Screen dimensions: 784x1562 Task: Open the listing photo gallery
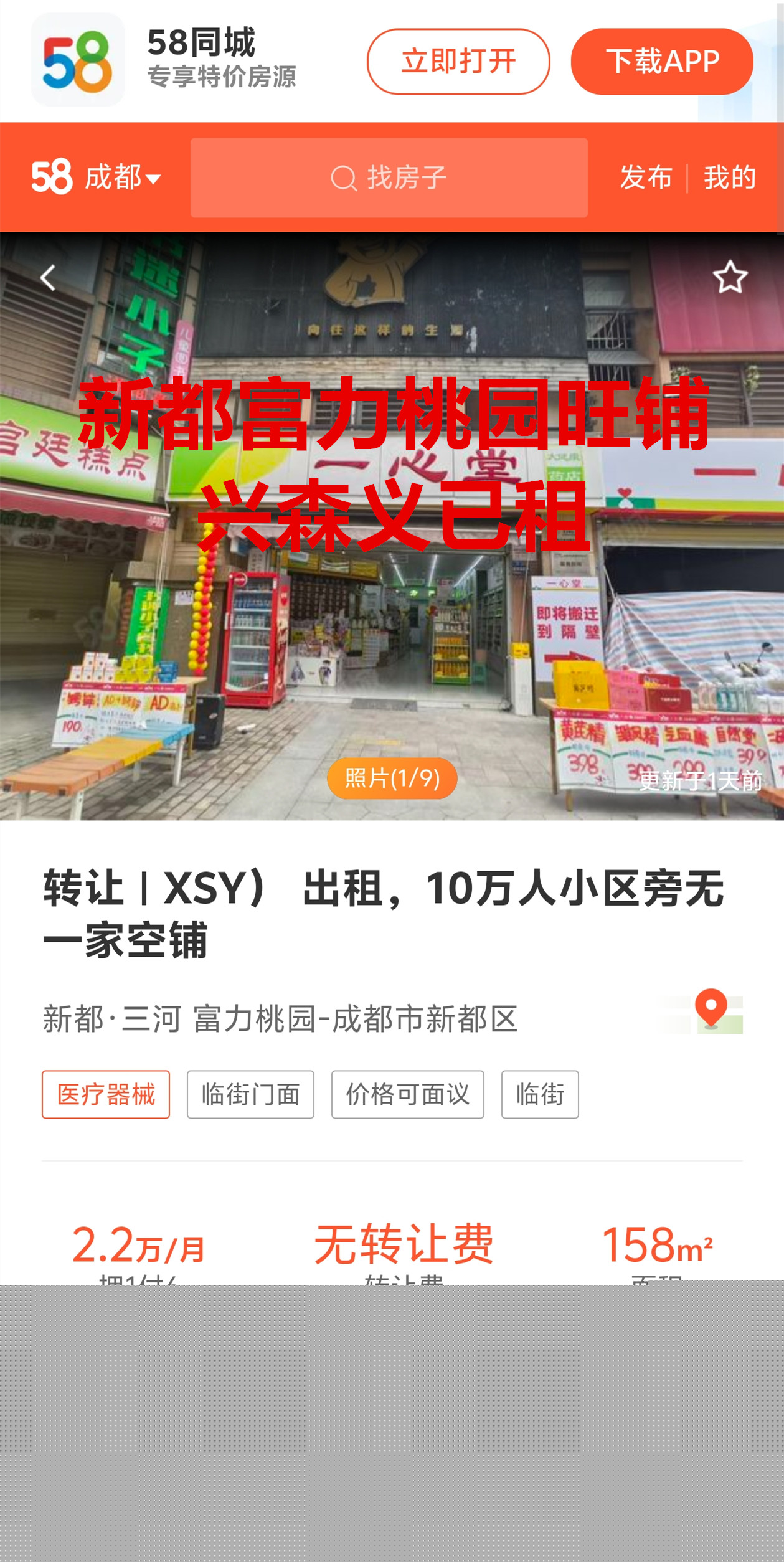click(x=392, y=779)
